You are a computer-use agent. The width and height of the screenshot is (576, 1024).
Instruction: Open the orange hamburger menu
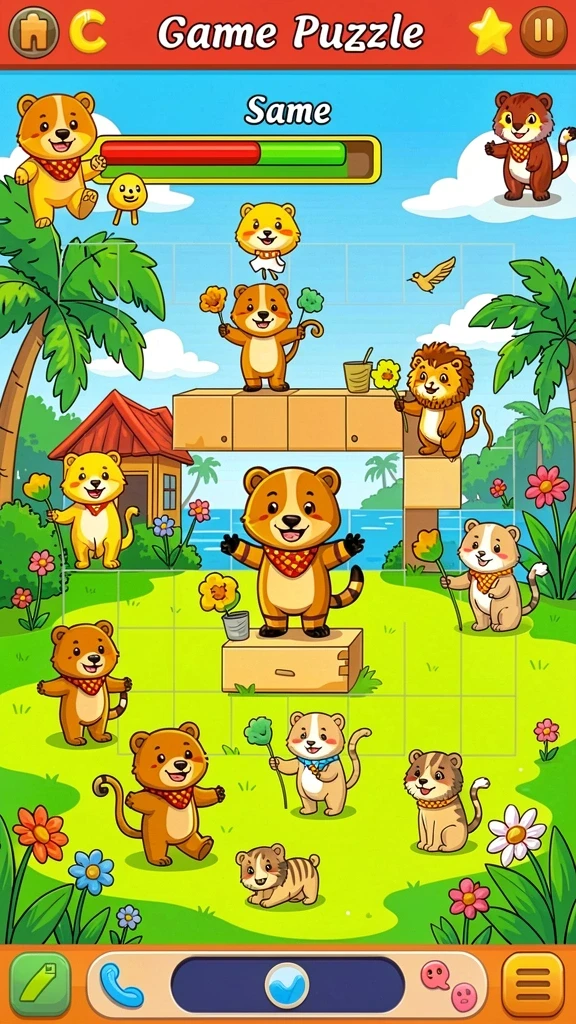click(x=533, y=985)
